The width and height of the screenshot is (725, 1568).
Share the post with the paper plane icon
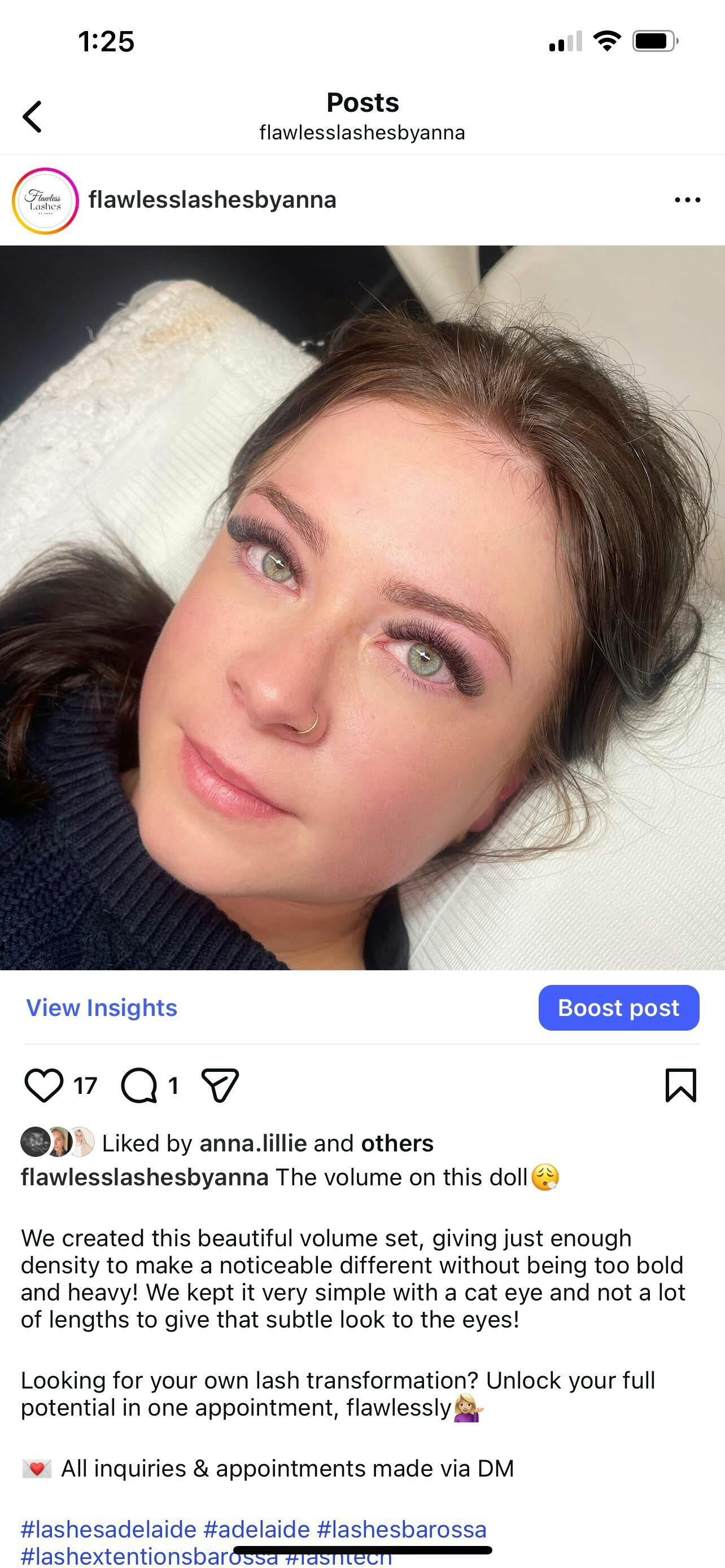click(220, 1085)
